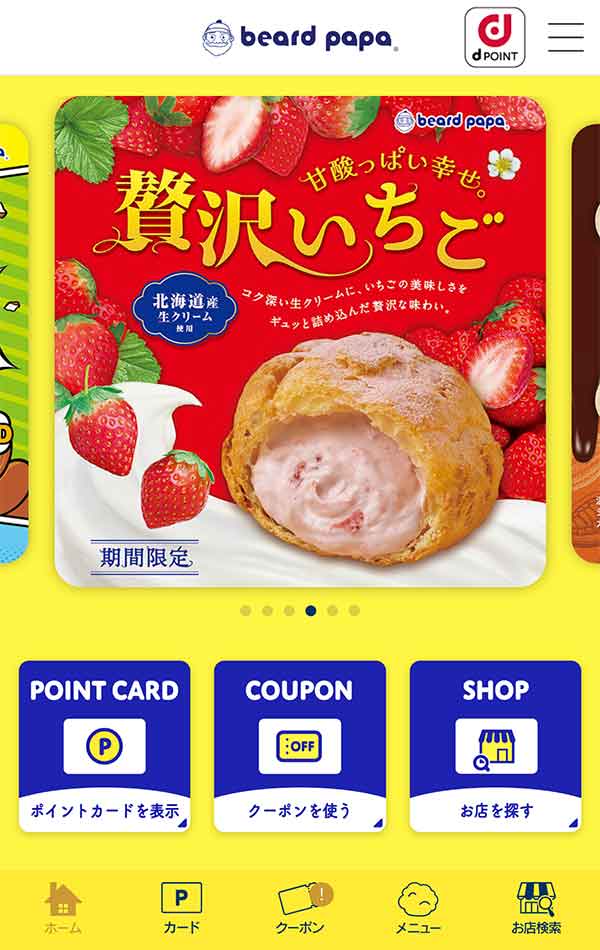Open the 贅沢いちご strawberry banner
Viewport: 600px width, 950px height.
point(300,340)
